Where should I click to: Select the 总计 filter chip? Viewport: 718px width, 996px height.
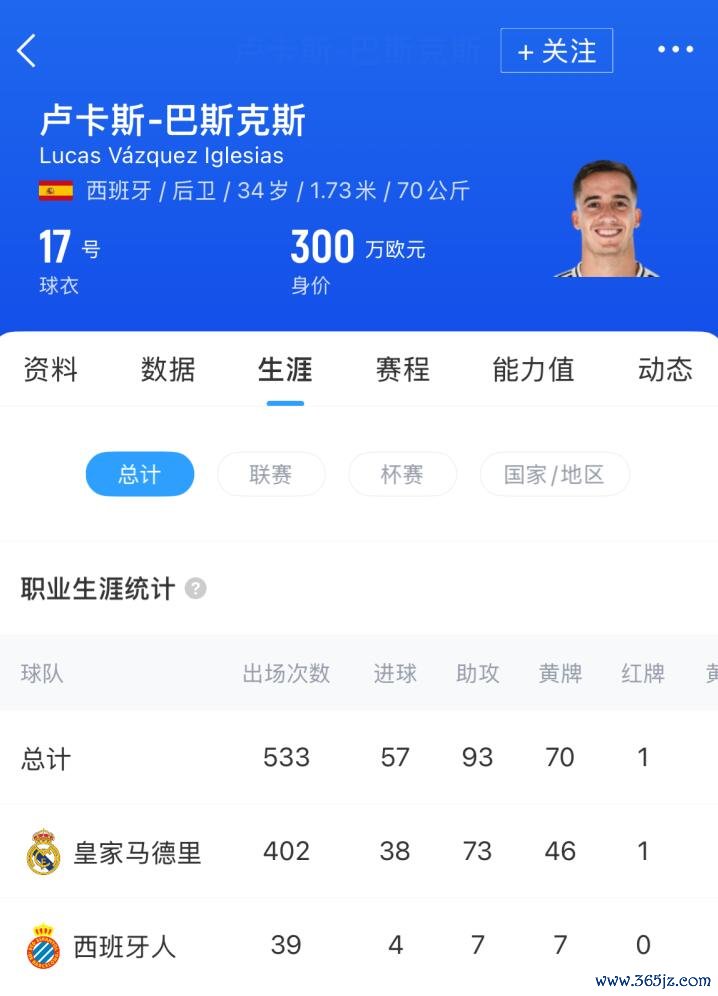139,474
